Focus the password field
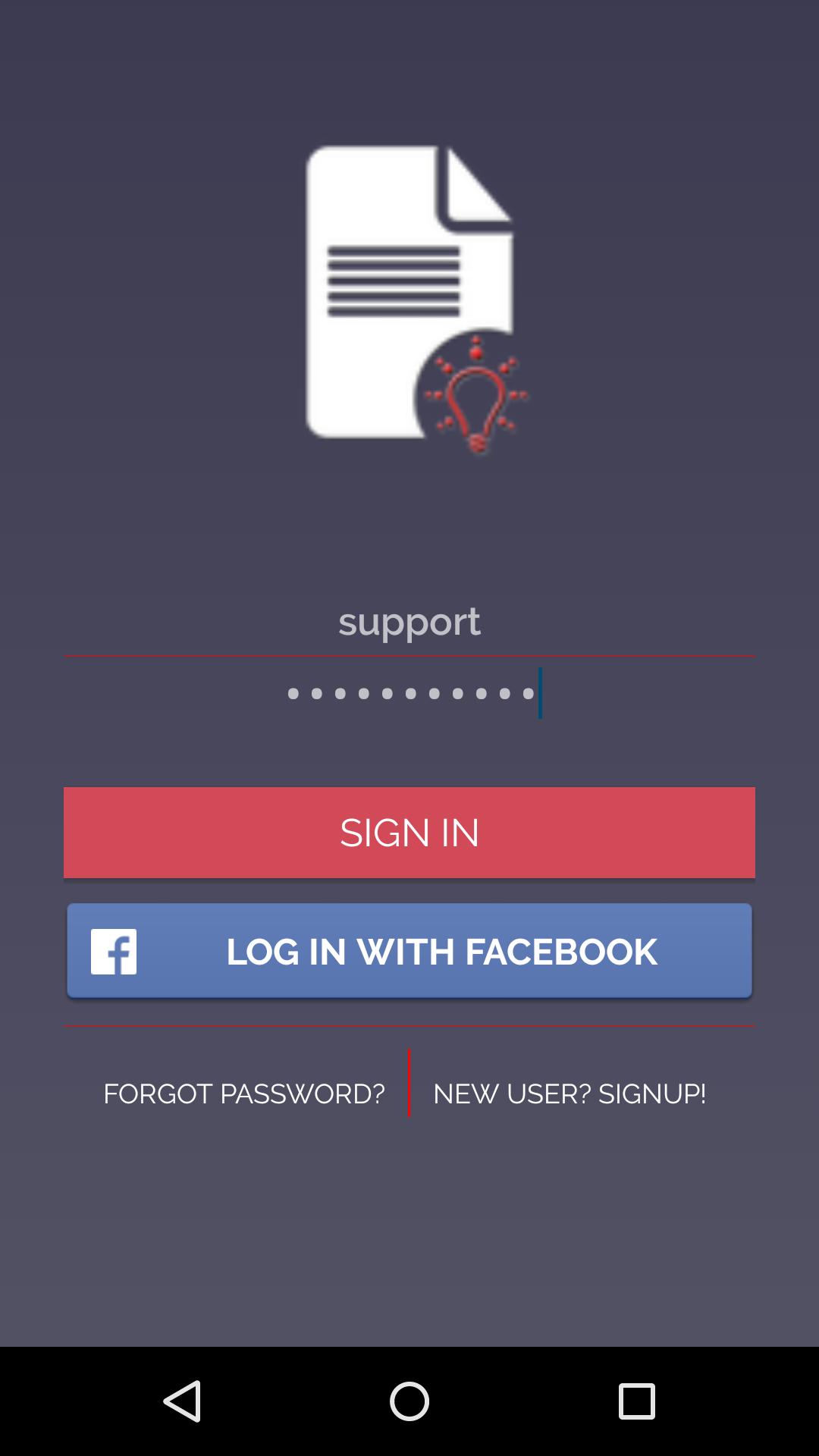The height and width of the screenshot is (1456, 819). (409, 693)
